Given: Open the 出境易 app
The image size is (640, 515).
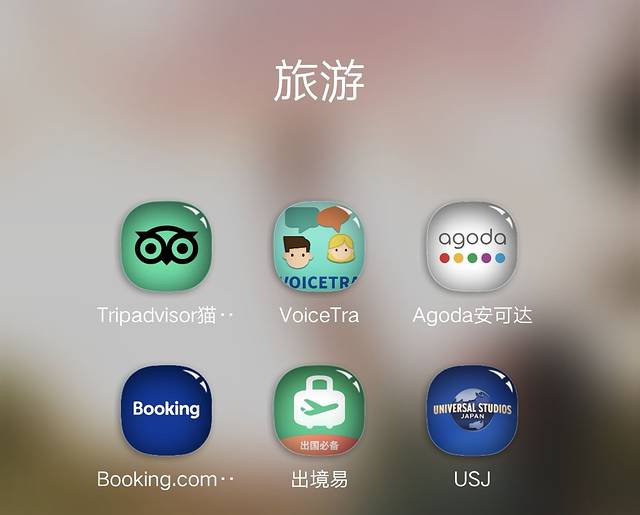Looking at the screenshot, I should (319, 410).
